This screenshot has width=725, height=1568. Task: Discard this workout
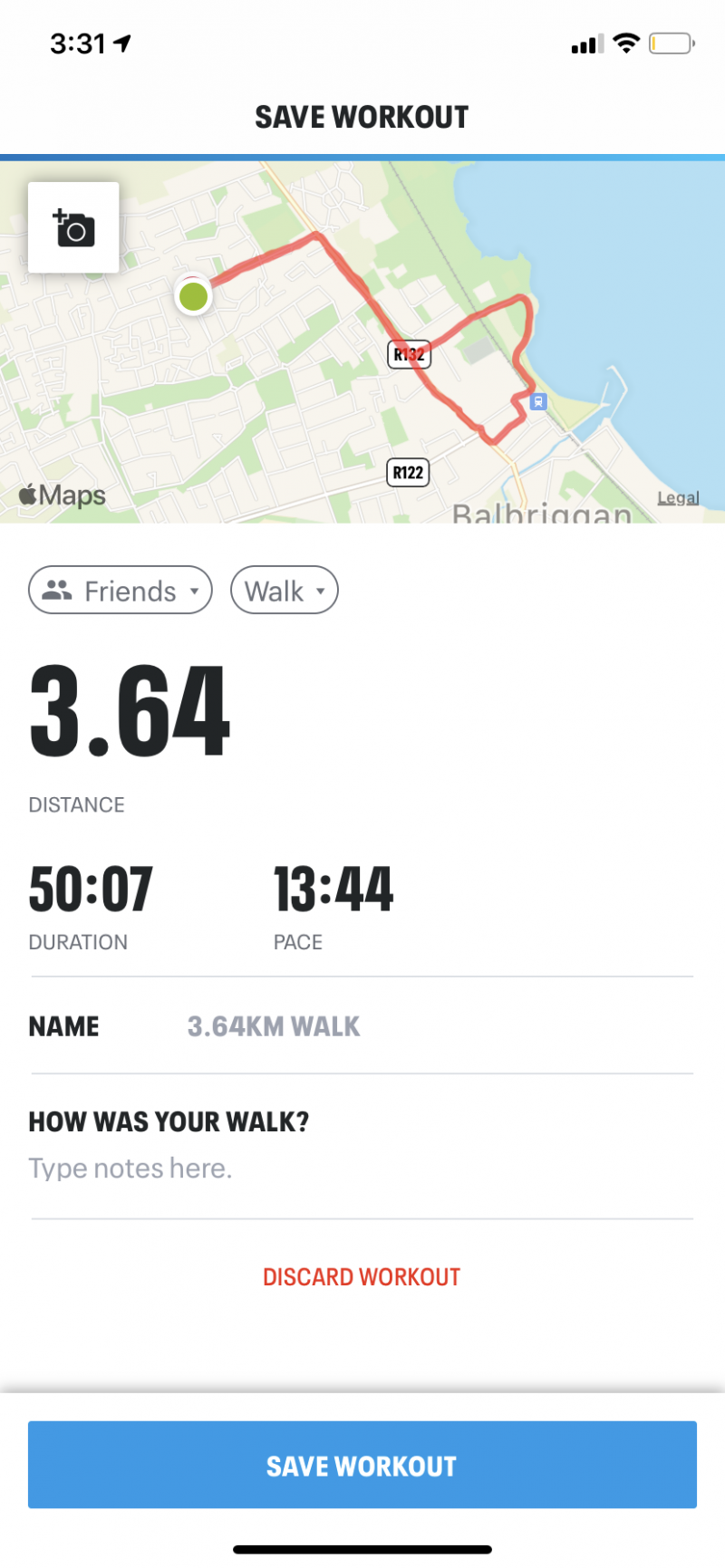coord(362,1277)
